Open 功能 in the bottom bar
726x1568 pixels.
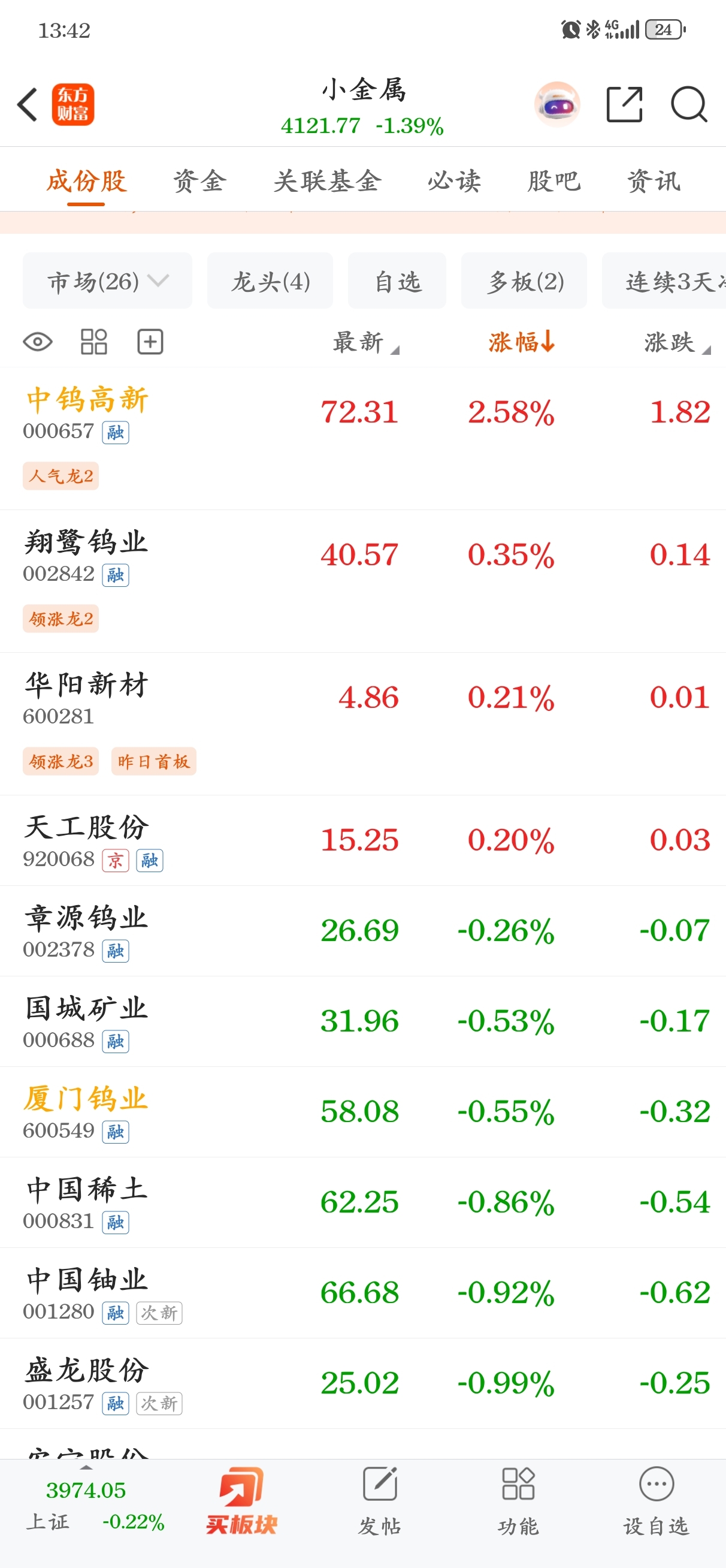pos(518,1501)
